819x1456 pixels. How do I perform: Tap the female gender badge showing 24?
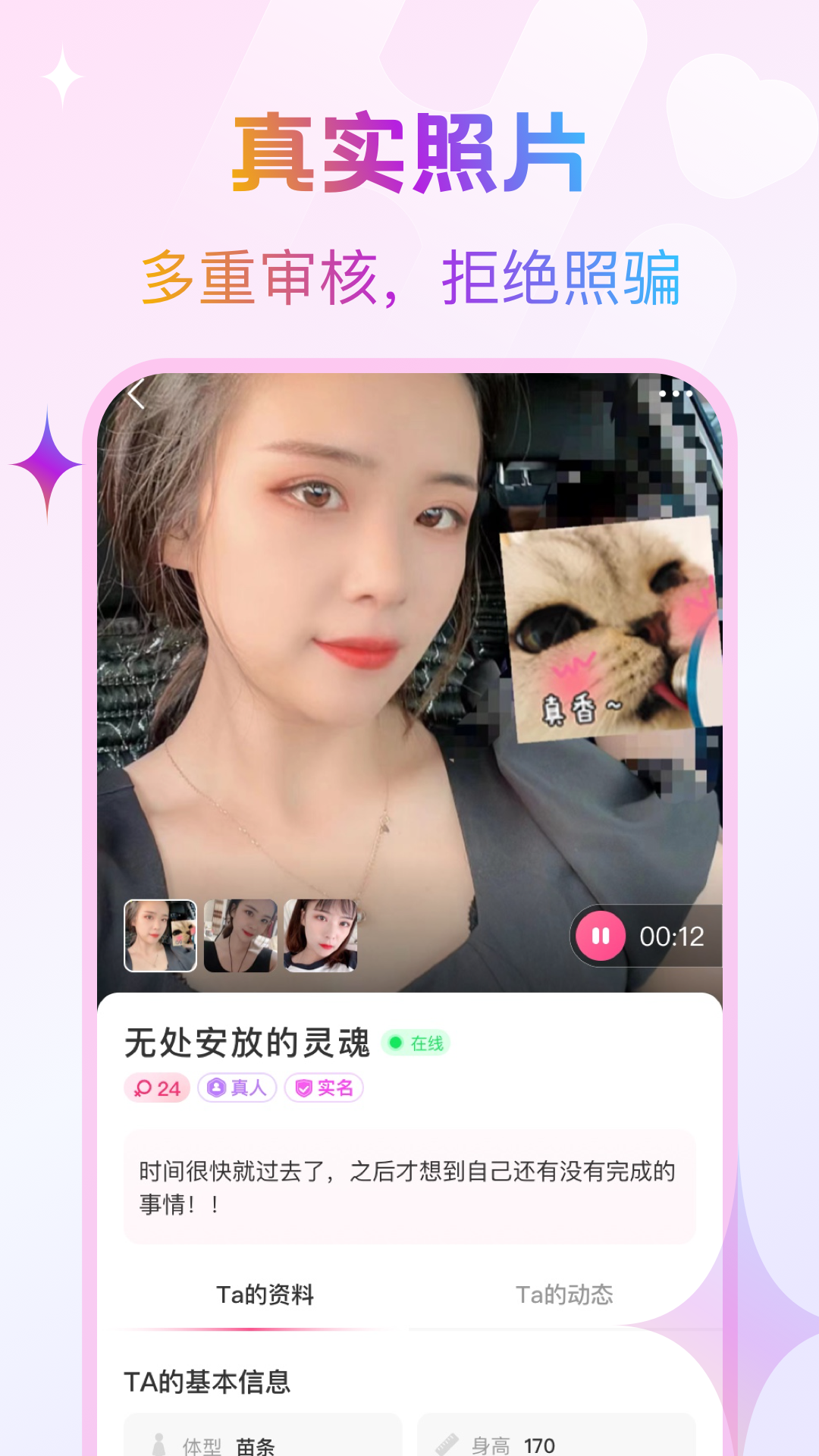(x=157, y=1087)
